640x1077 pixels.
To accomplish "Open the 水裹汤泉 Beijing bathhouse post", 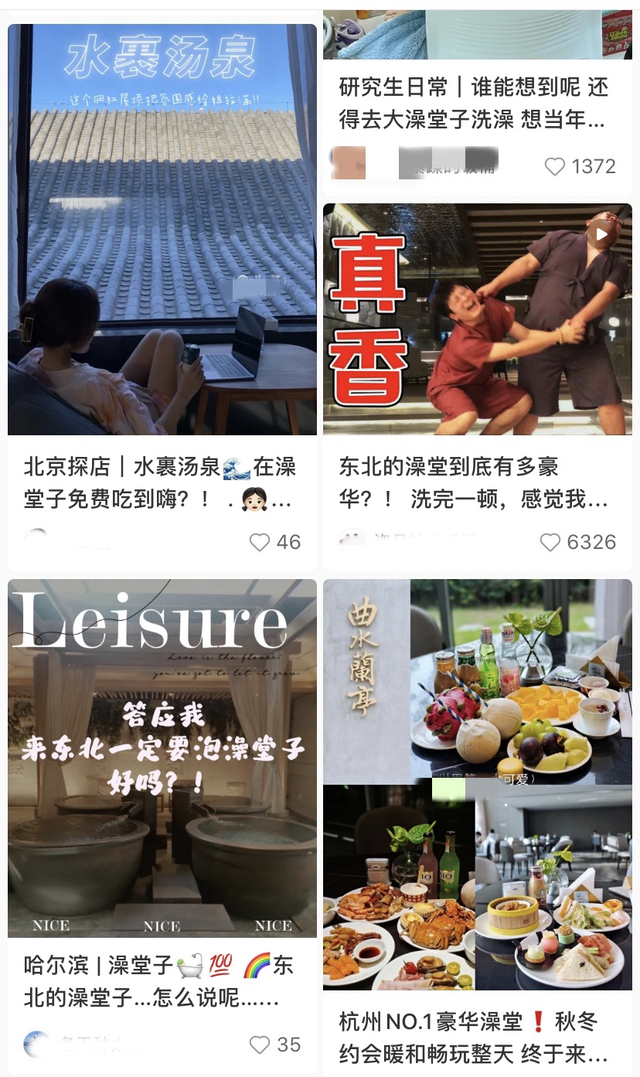I will tap(162, 230).
